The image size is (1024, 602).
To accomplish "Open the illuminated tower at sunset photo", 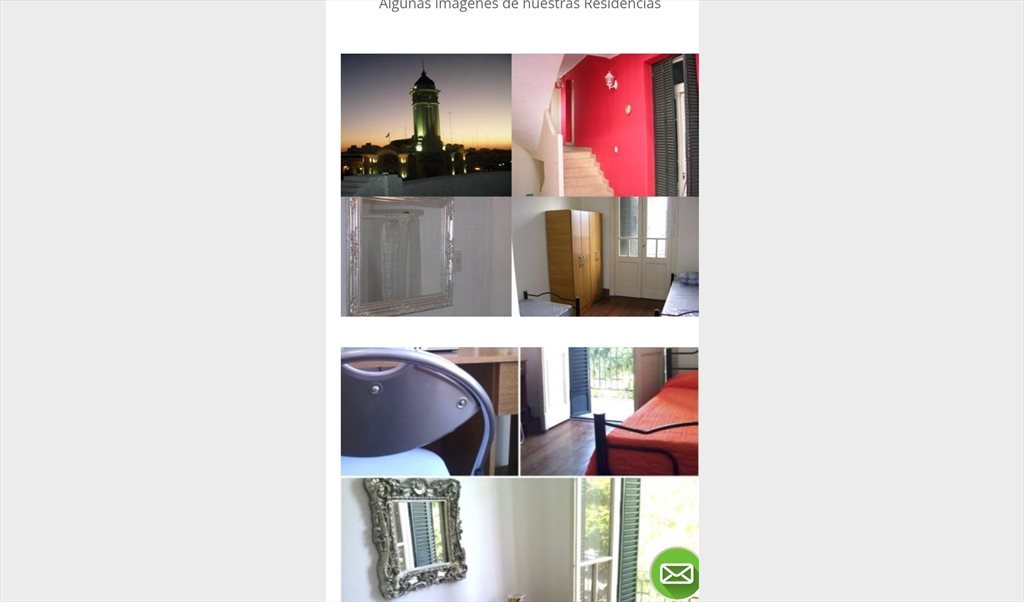I will [x=426, y=125].
